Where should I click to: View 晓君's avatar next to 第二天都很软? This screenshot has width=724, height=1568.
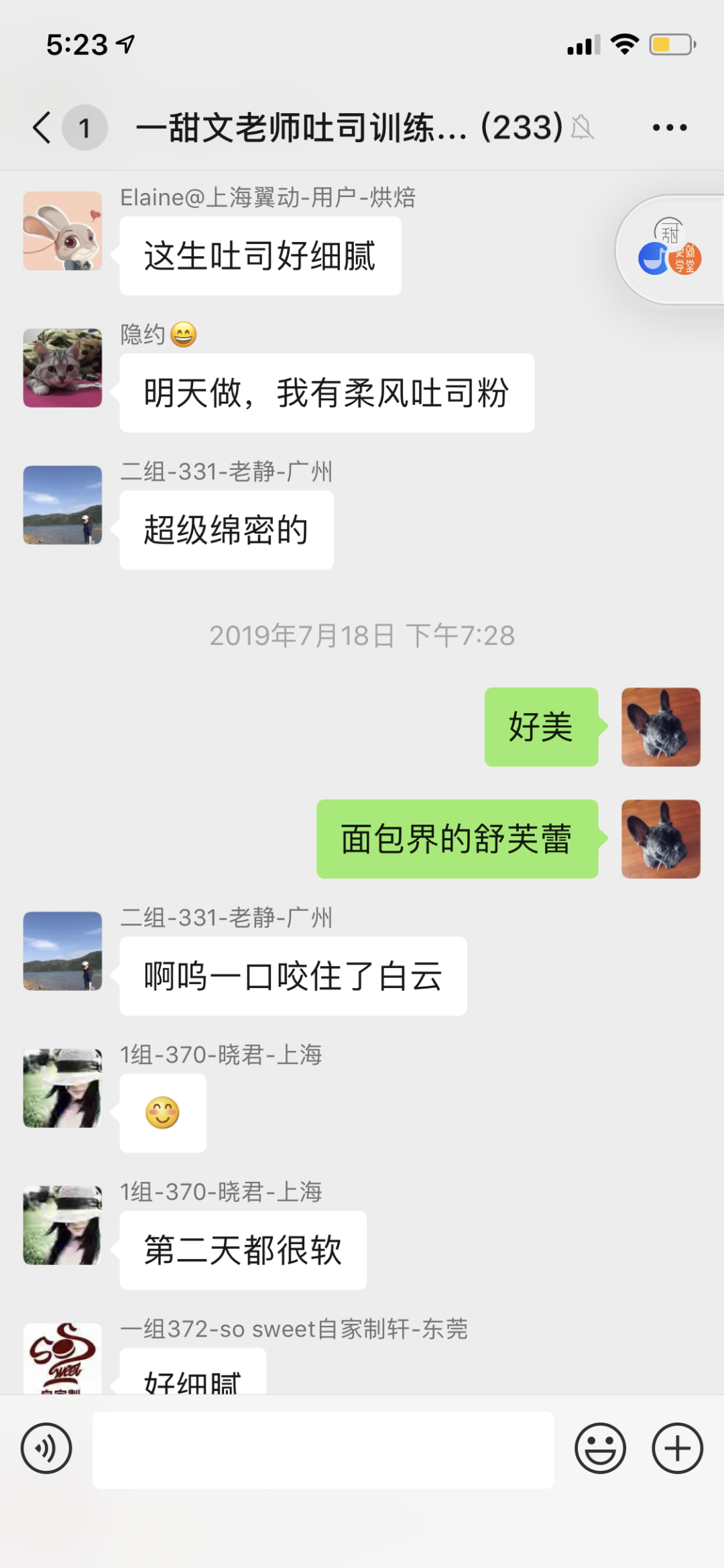[x=62, y=1225]
